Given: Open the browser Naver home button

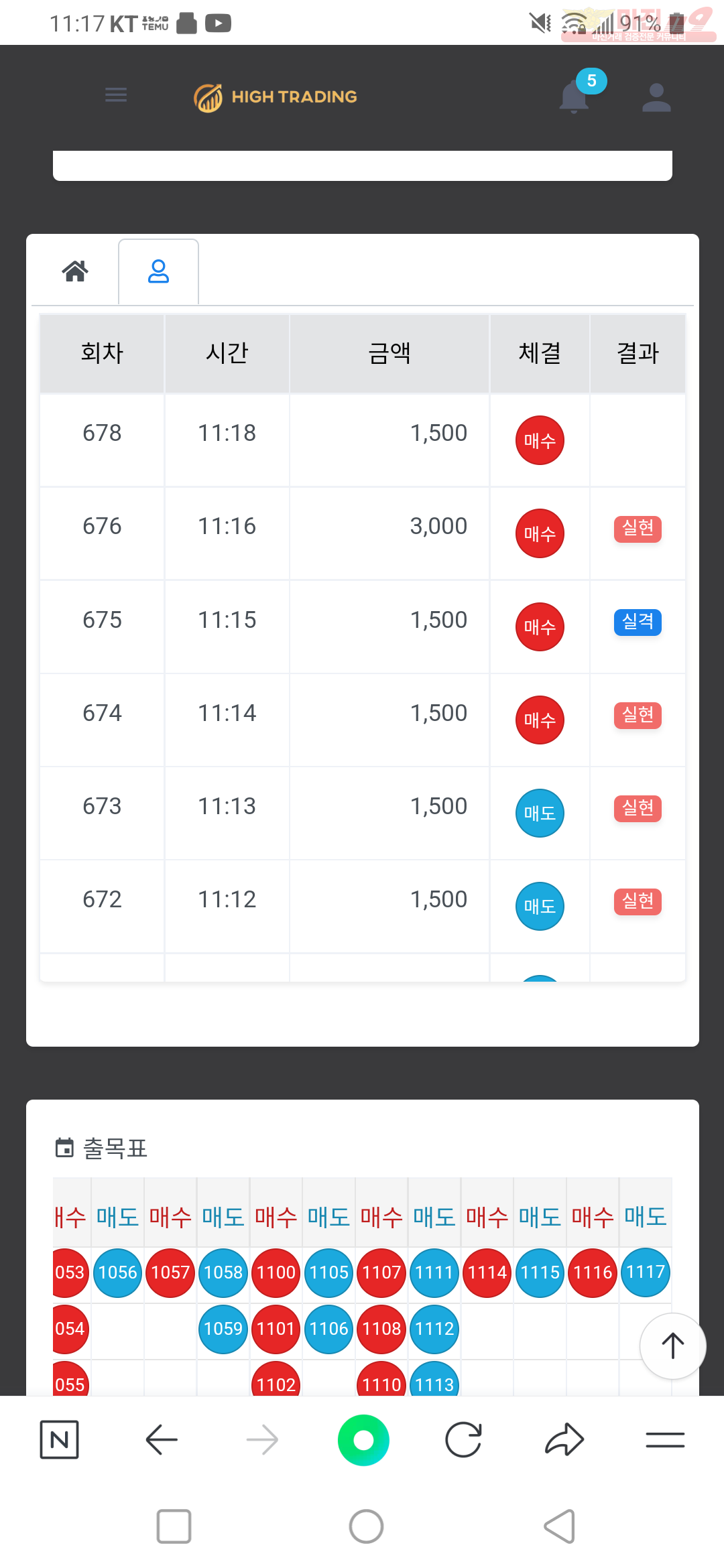Looking at the screenshot, I should coord(60,1439).
